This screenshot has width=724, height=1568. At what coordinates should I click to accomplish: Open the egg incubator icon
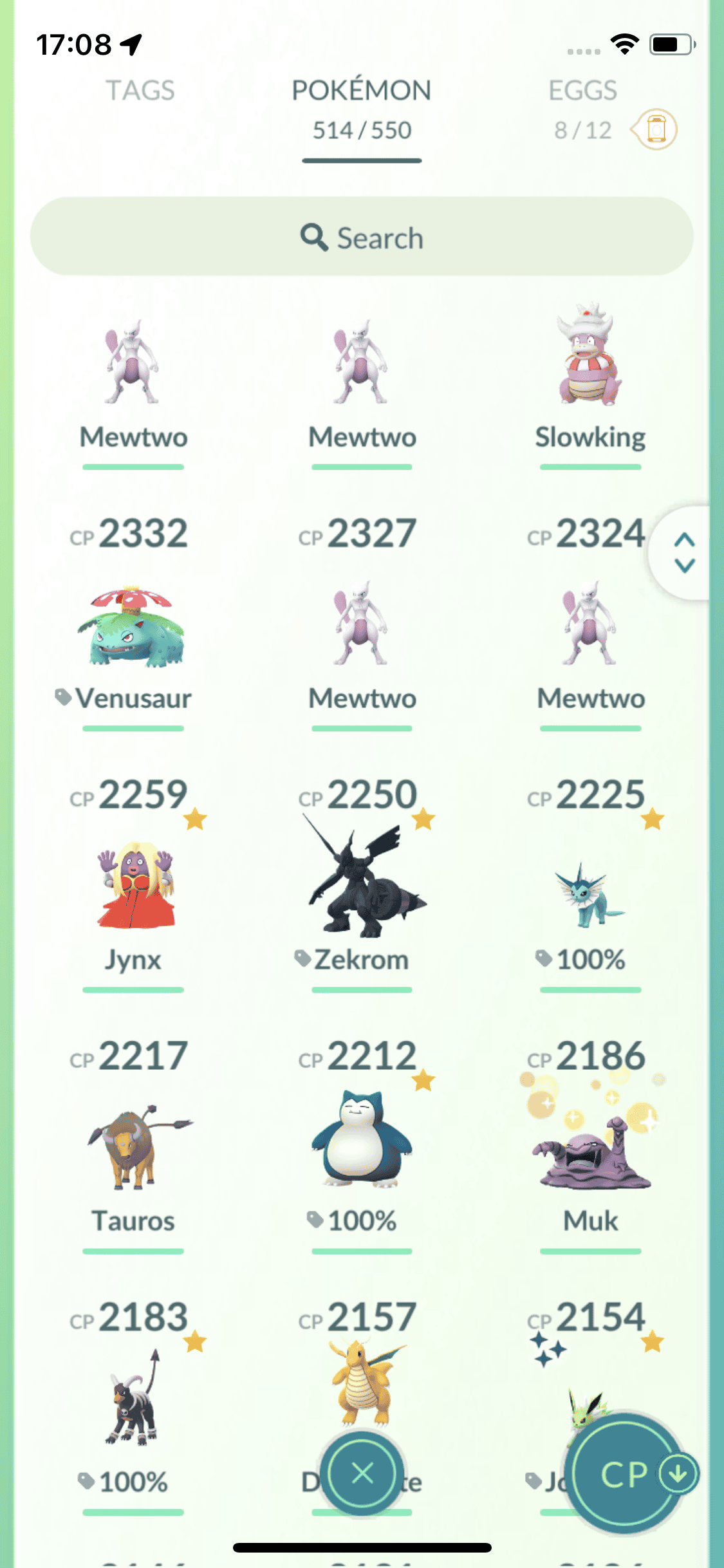tap(655, 129)
